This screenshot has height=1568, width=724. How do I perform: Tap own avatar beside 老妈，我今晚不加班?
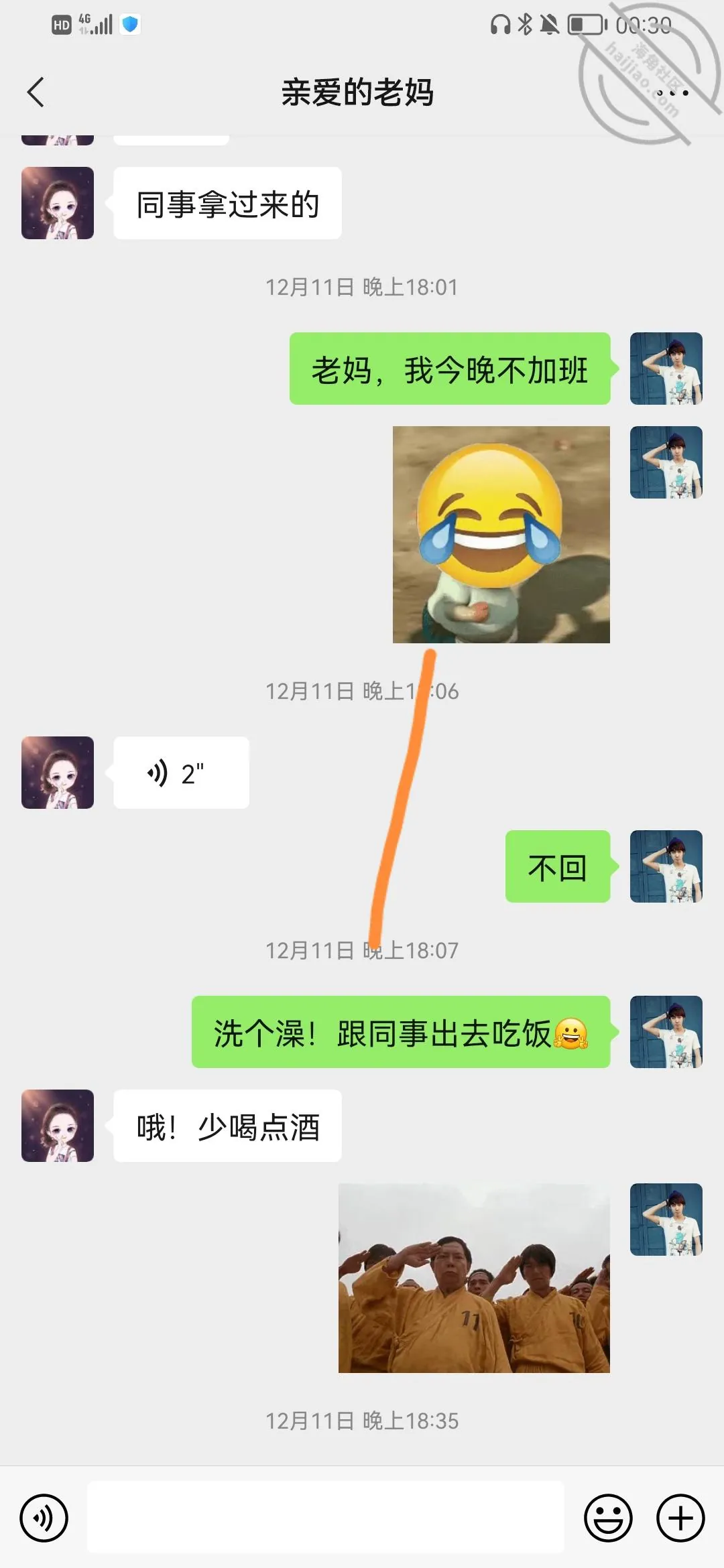pyautogui.click(x=666, y=369)
